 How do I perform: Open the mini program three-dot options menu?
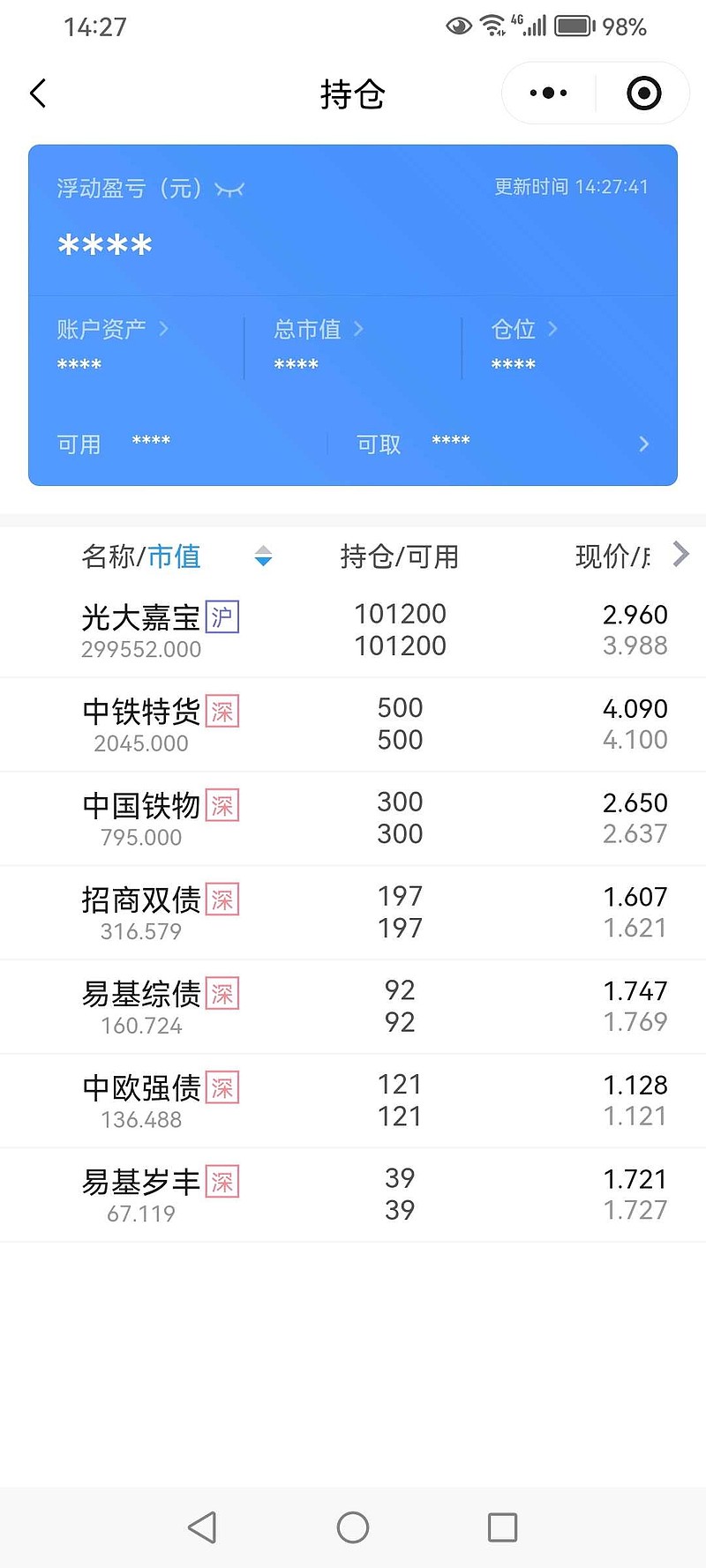pyautogui.click(x=547, y=92)
